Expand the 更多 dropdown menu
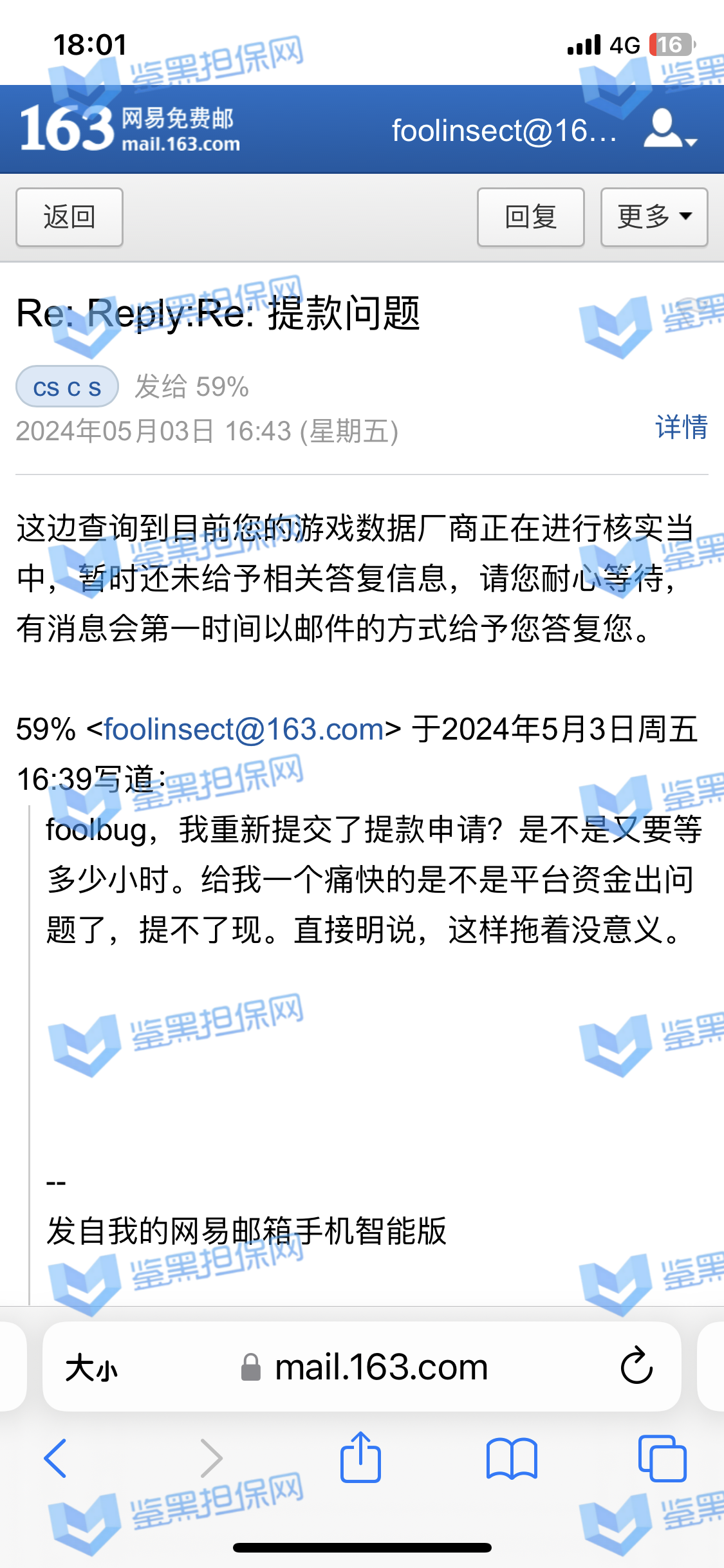The image size is (724, 1568). [654, 217]
